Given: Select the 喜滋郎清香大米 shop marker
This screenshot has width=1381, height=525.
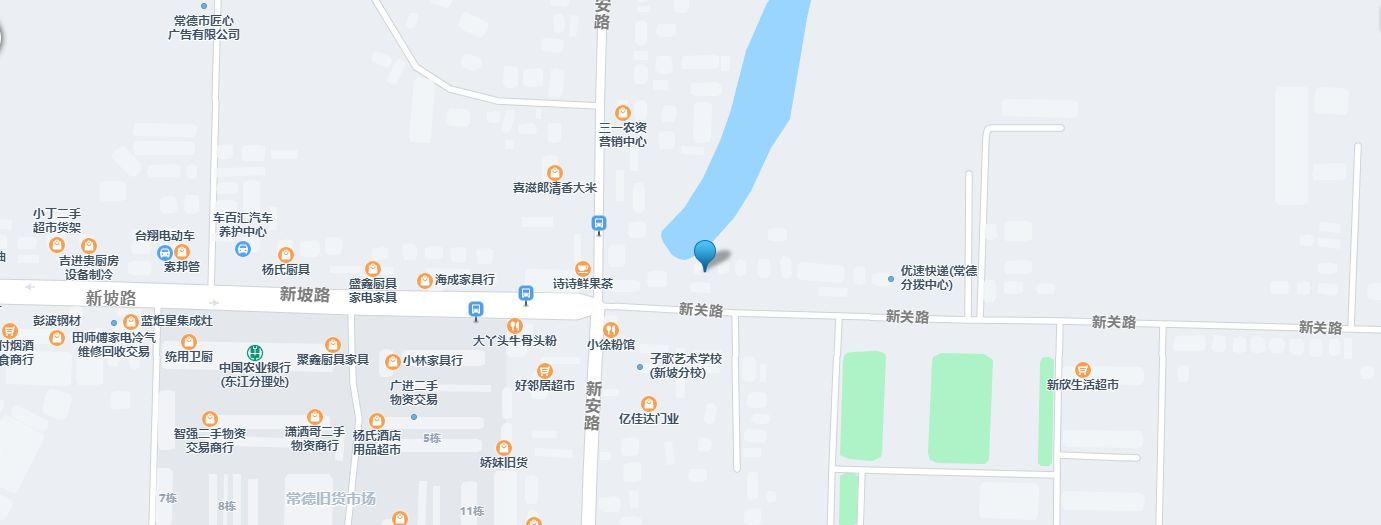Looking at the screenshot, I should coord(555,173).
